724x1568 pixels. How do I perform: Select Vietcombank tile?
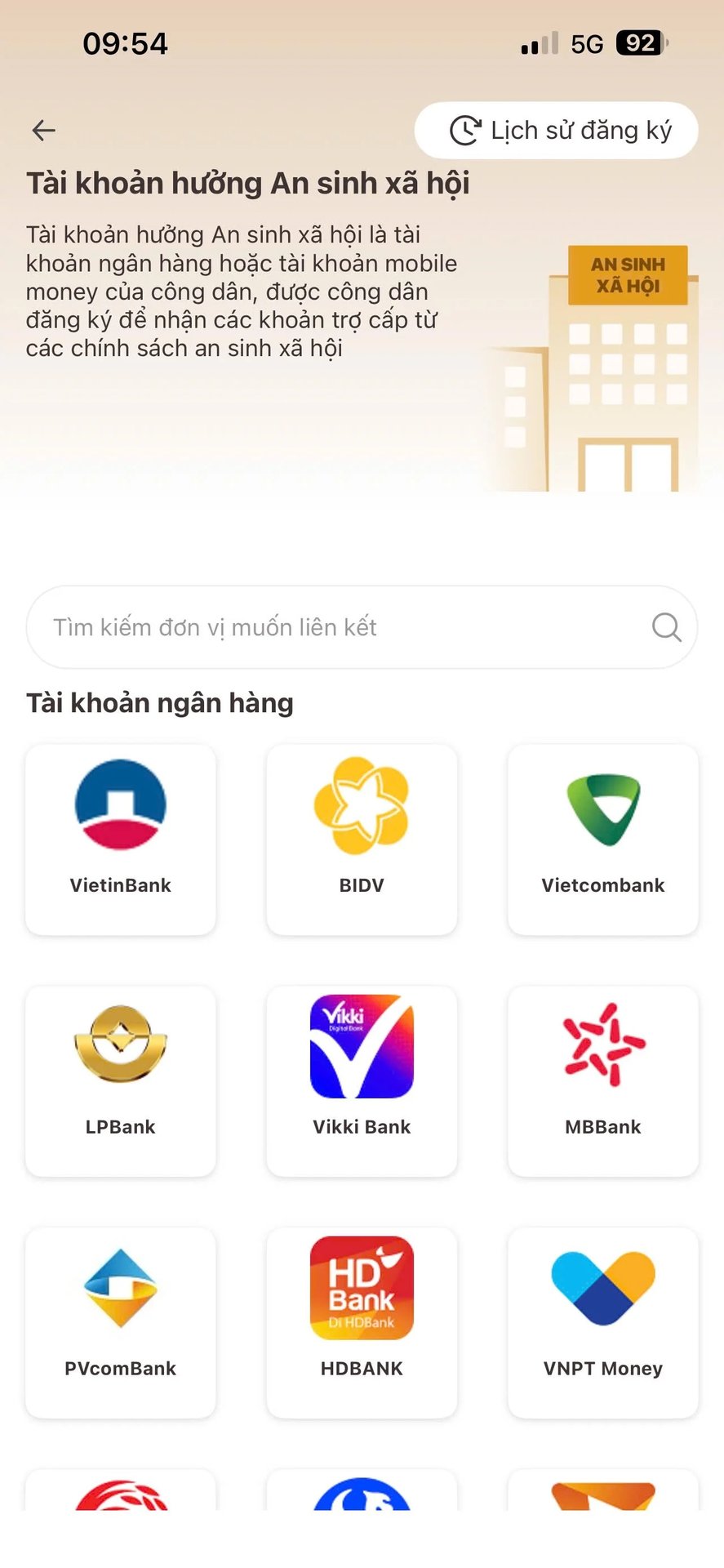pos(602,839)
